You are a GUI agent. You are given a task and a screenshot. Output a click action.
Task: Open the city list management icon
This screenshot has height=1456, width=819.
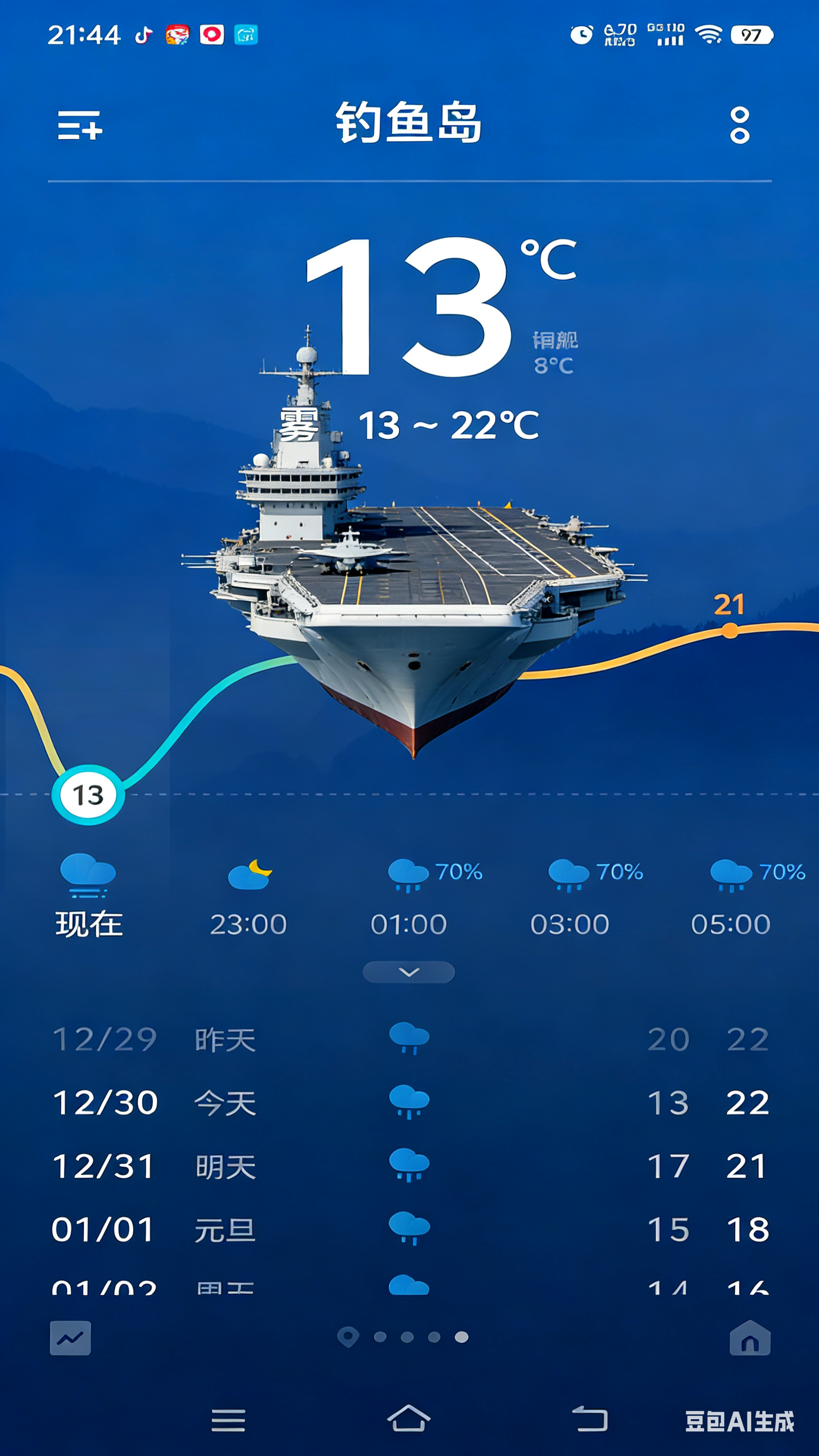point(79,125)
